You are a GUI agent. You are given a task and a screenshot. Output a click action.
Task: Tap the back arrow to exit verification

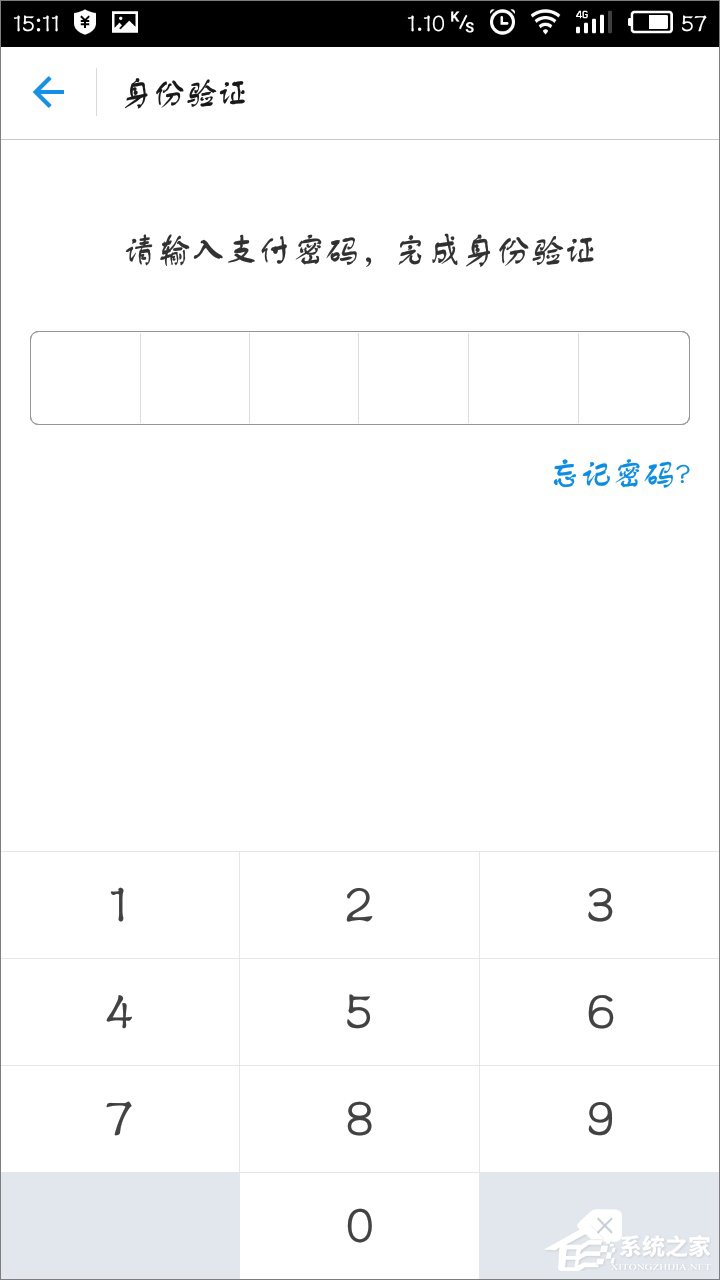coord(47,91)
